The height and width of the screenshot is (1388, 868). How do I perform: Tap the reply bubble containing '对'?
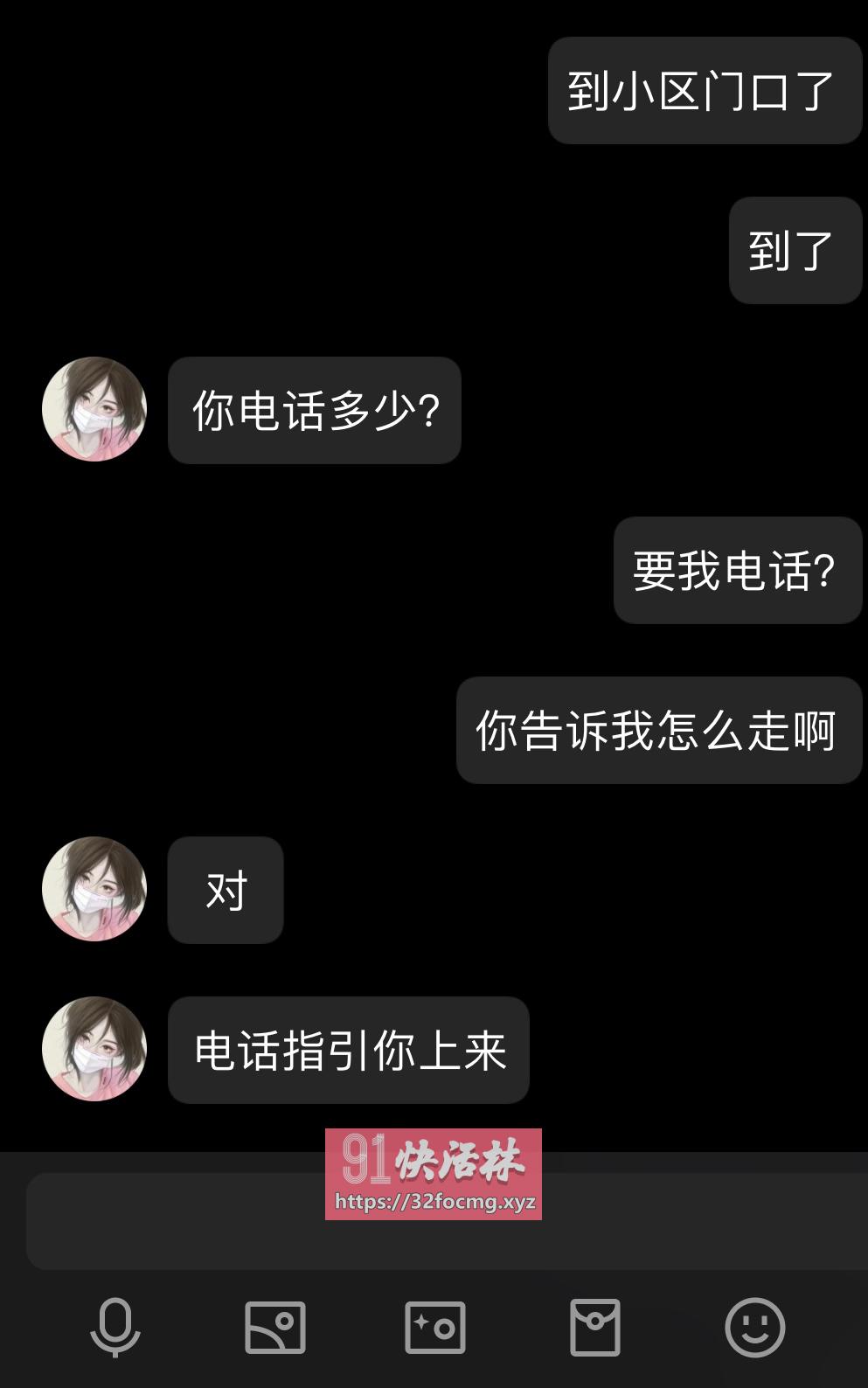point(225,891)
